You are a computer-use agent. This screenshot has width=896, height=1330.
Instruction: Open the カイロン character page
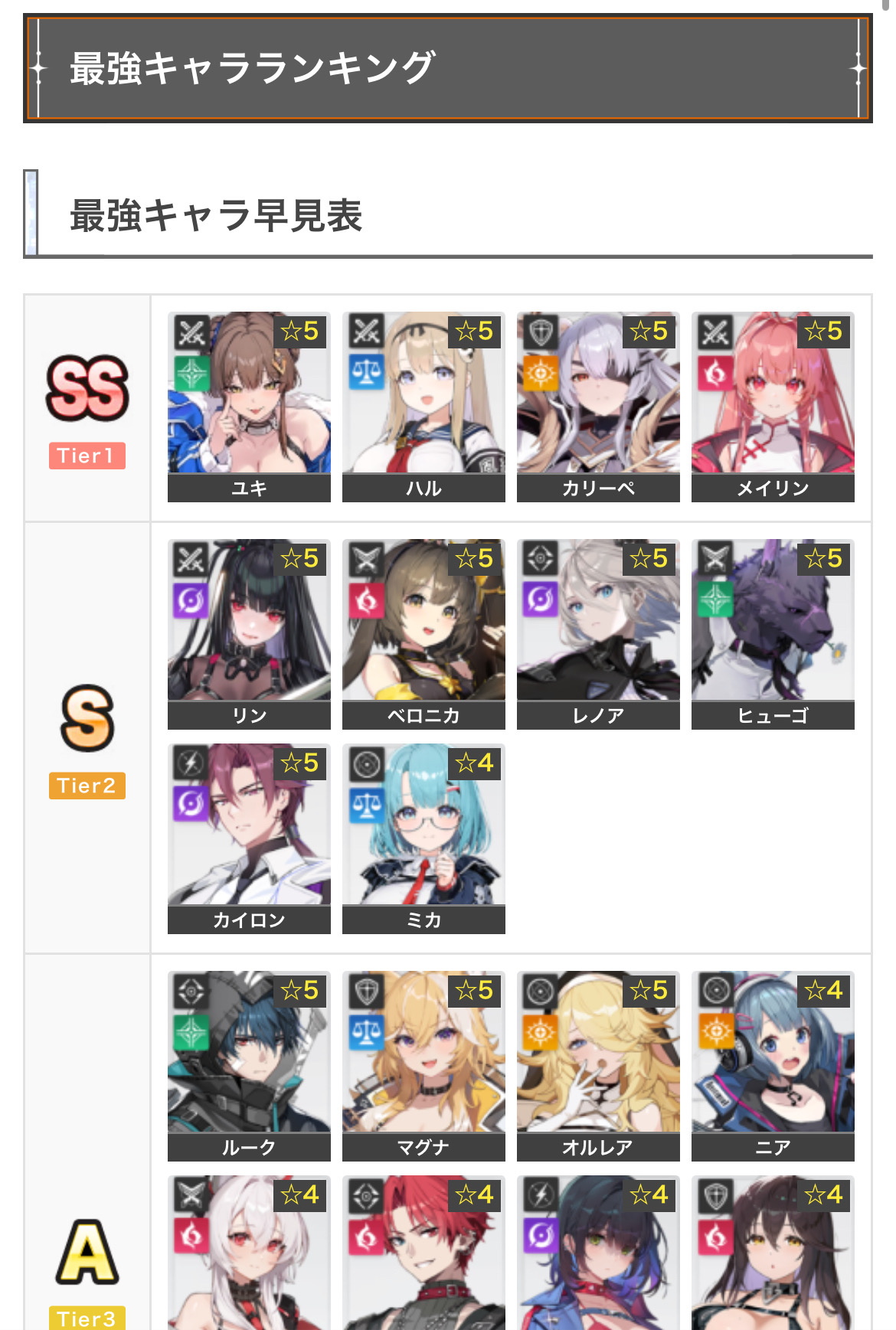click(249, 838)
